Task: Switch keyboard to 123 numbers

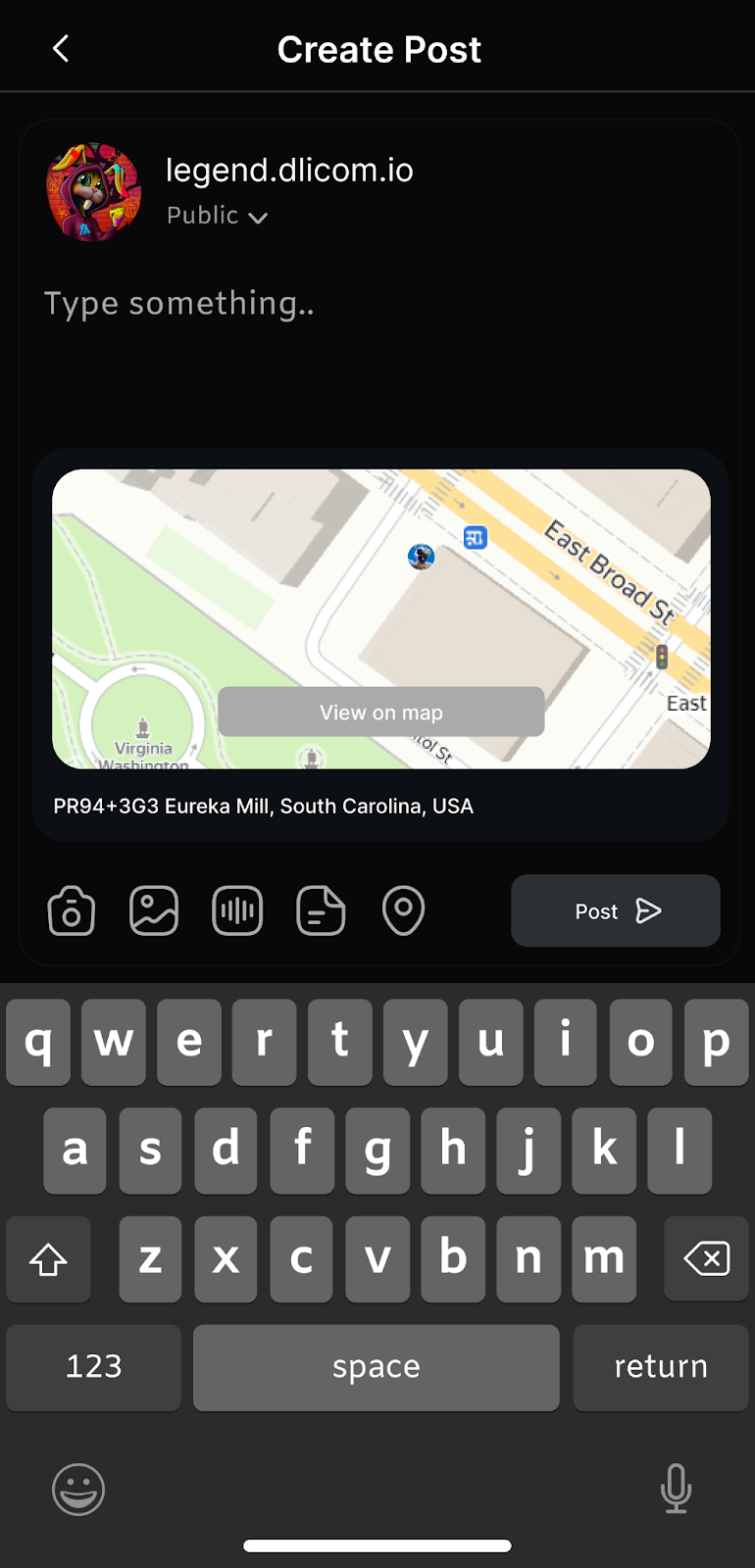Action: click(93, 1366)
